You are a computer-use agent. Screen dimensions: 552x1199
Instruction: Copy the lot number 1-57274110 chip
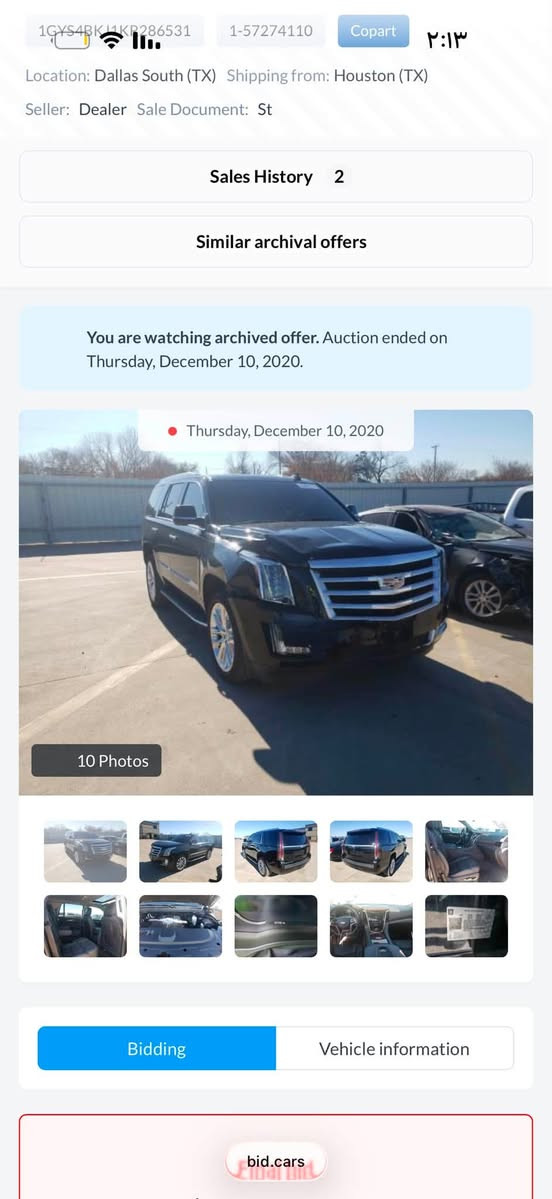pyautogui.click(x=271, y=31)
